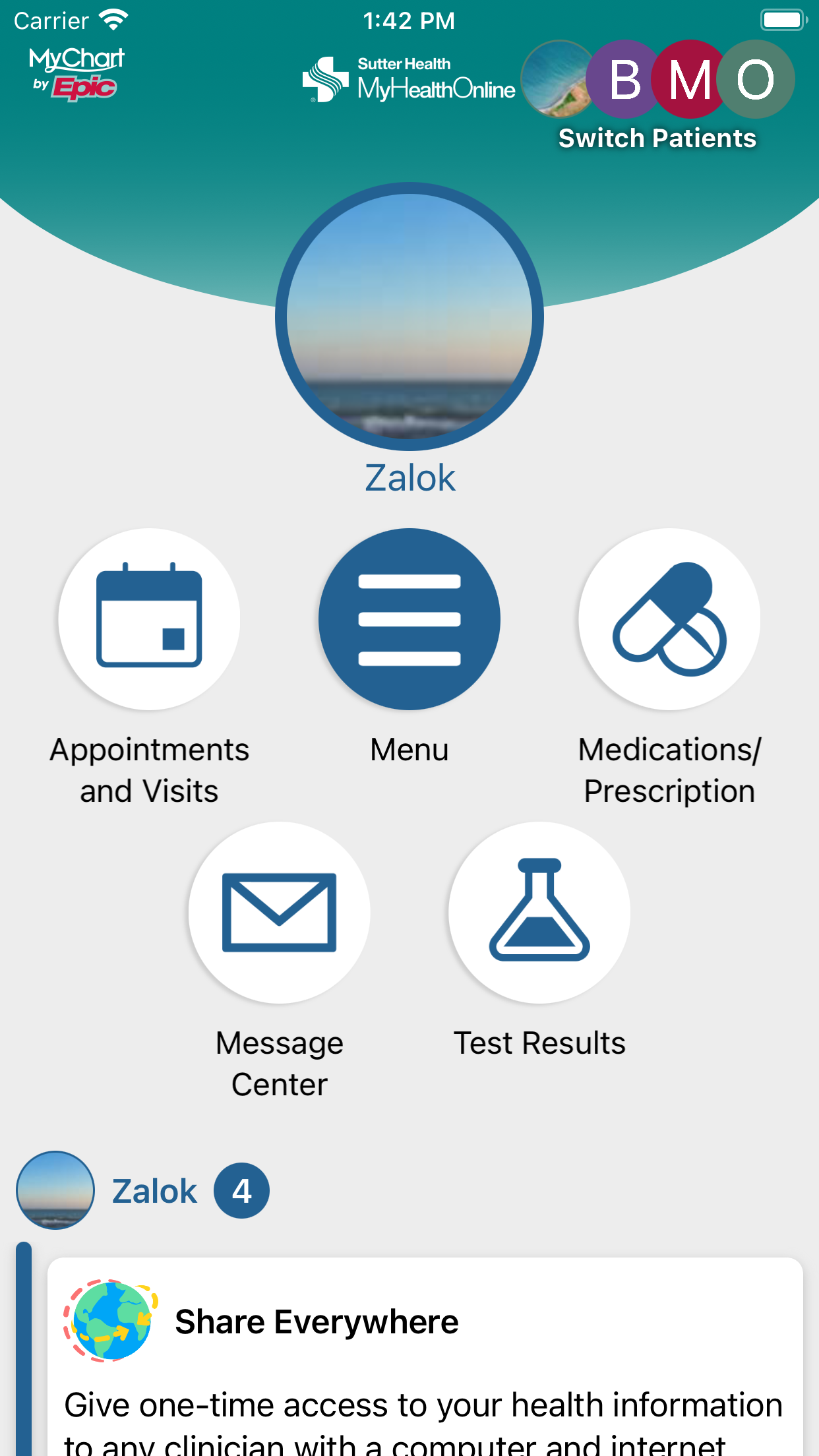819x1456 pixels.
Task: View Test Results
Action: click(539, 913)
